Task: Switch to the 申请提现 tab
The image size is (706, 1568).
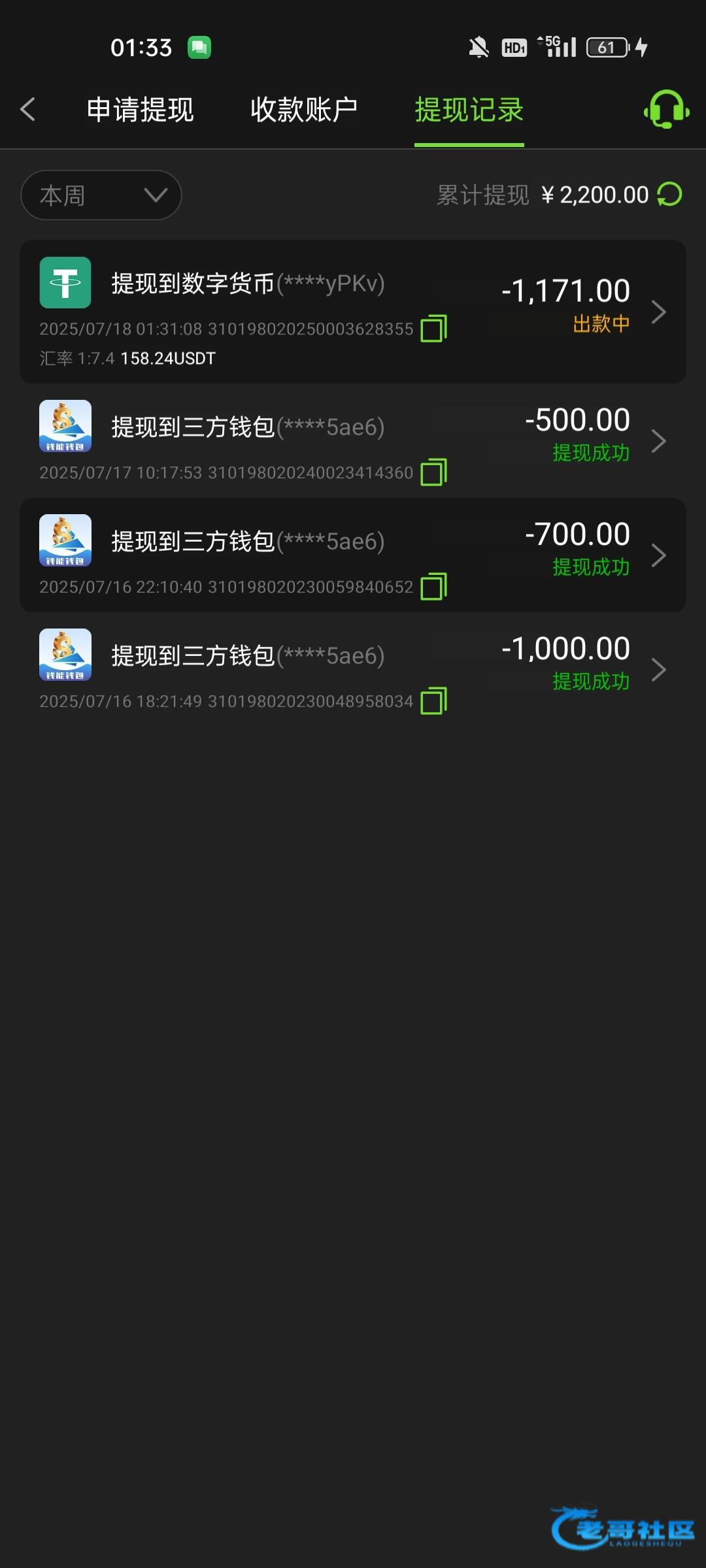Action: point(140,110)
